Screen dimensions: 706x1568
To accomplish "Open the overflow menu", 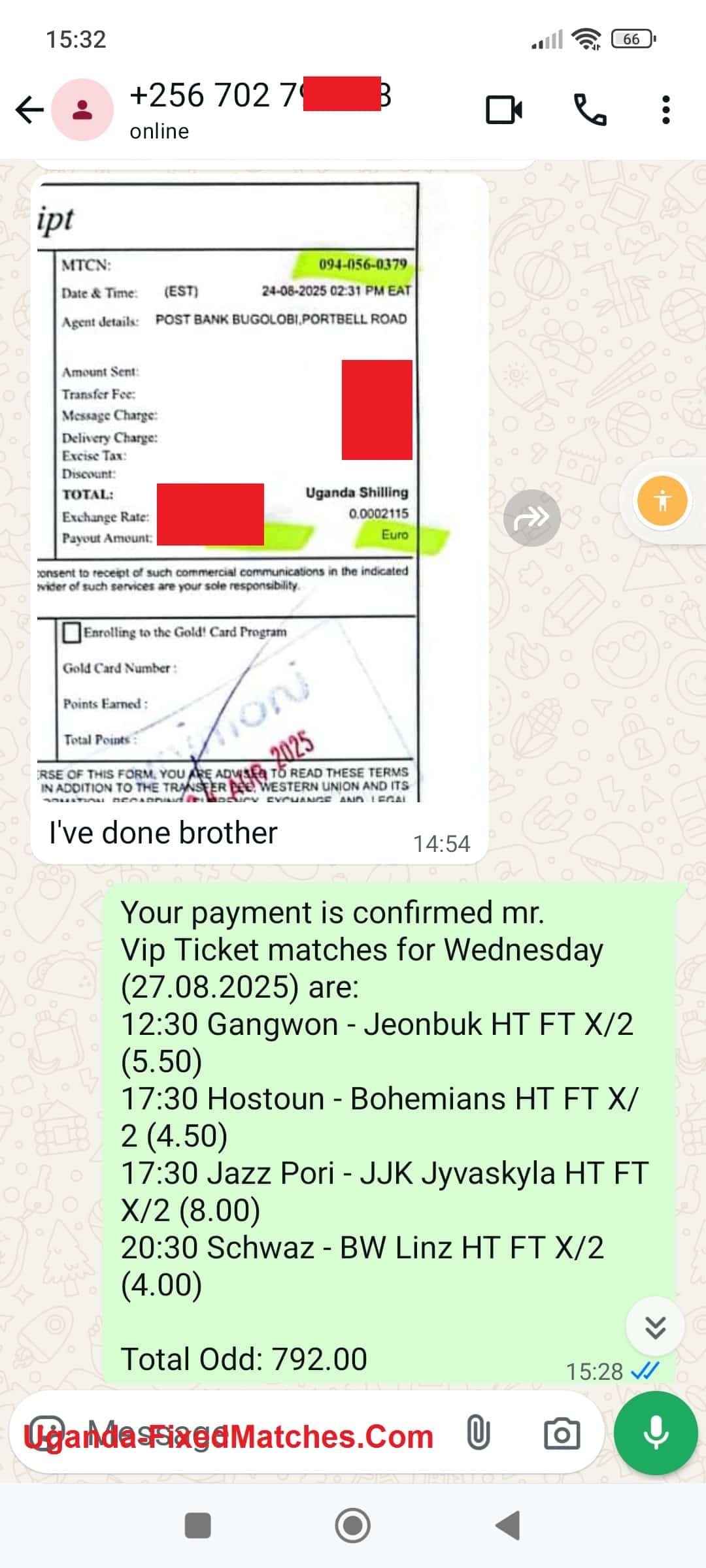I will (665, 110).
